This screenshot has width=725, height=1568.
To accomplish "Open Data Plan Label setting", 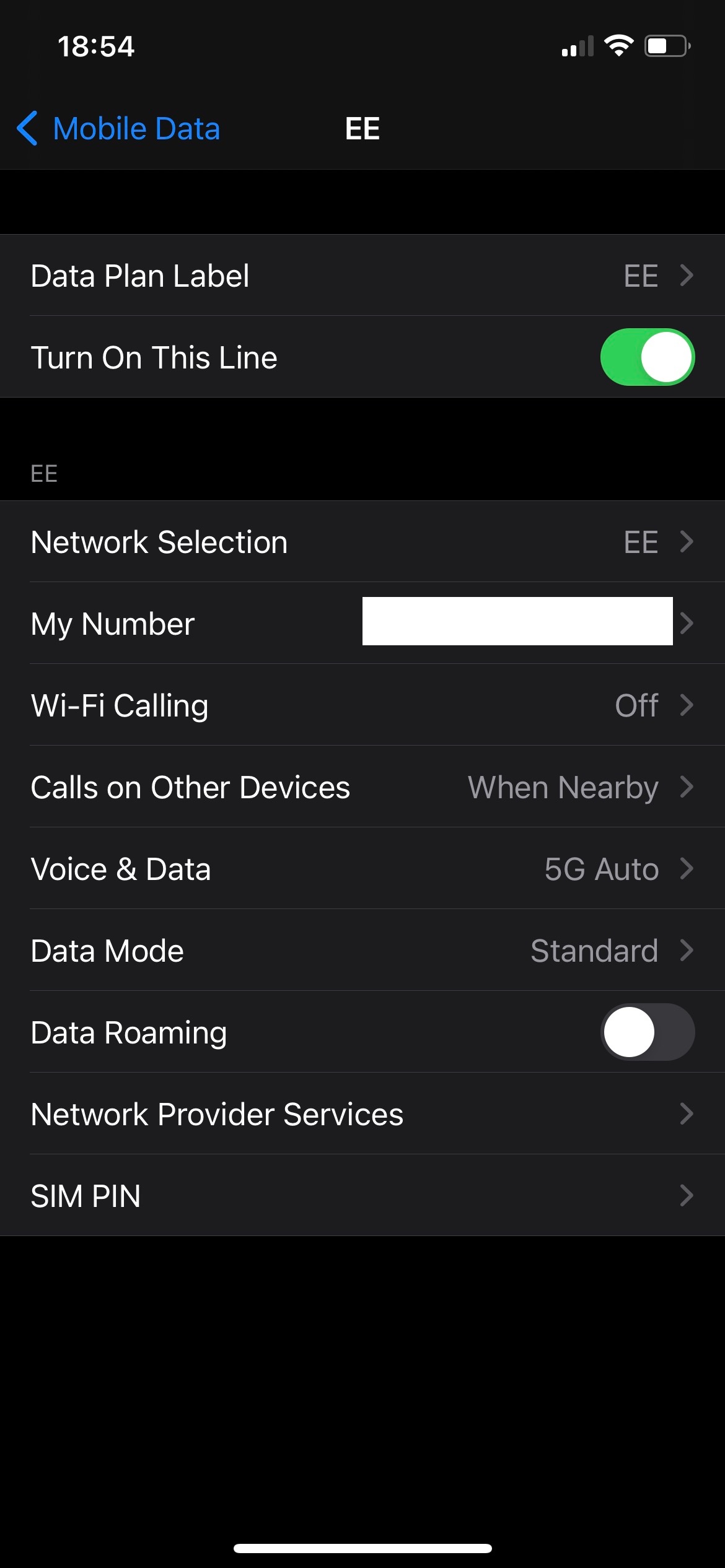I will click(x=362, y=276).
